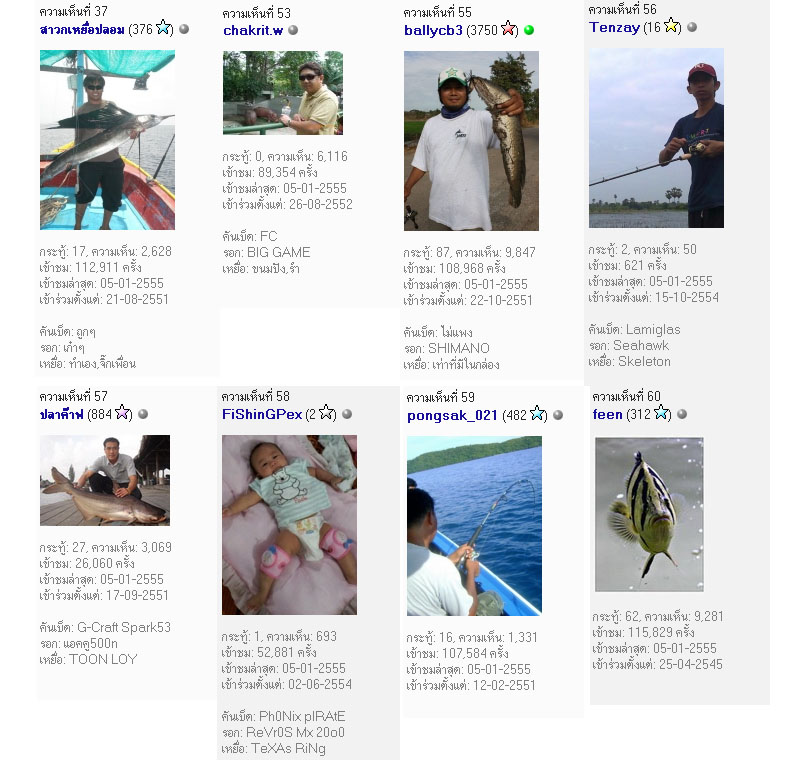Open Tenzay's profile link

[x=614, y=27]
